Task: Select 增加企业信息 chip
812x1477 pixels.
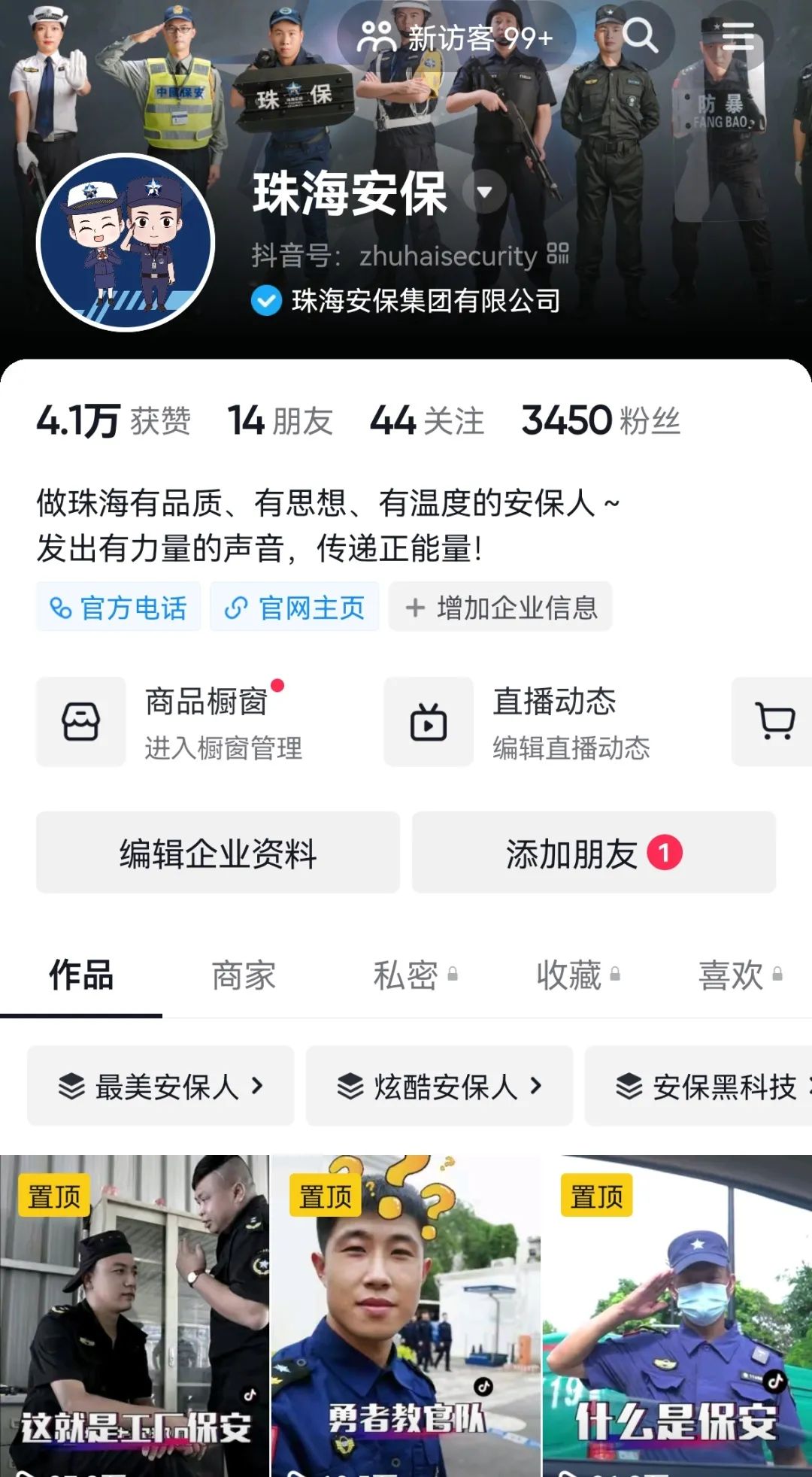Action: tap(501, 607)
